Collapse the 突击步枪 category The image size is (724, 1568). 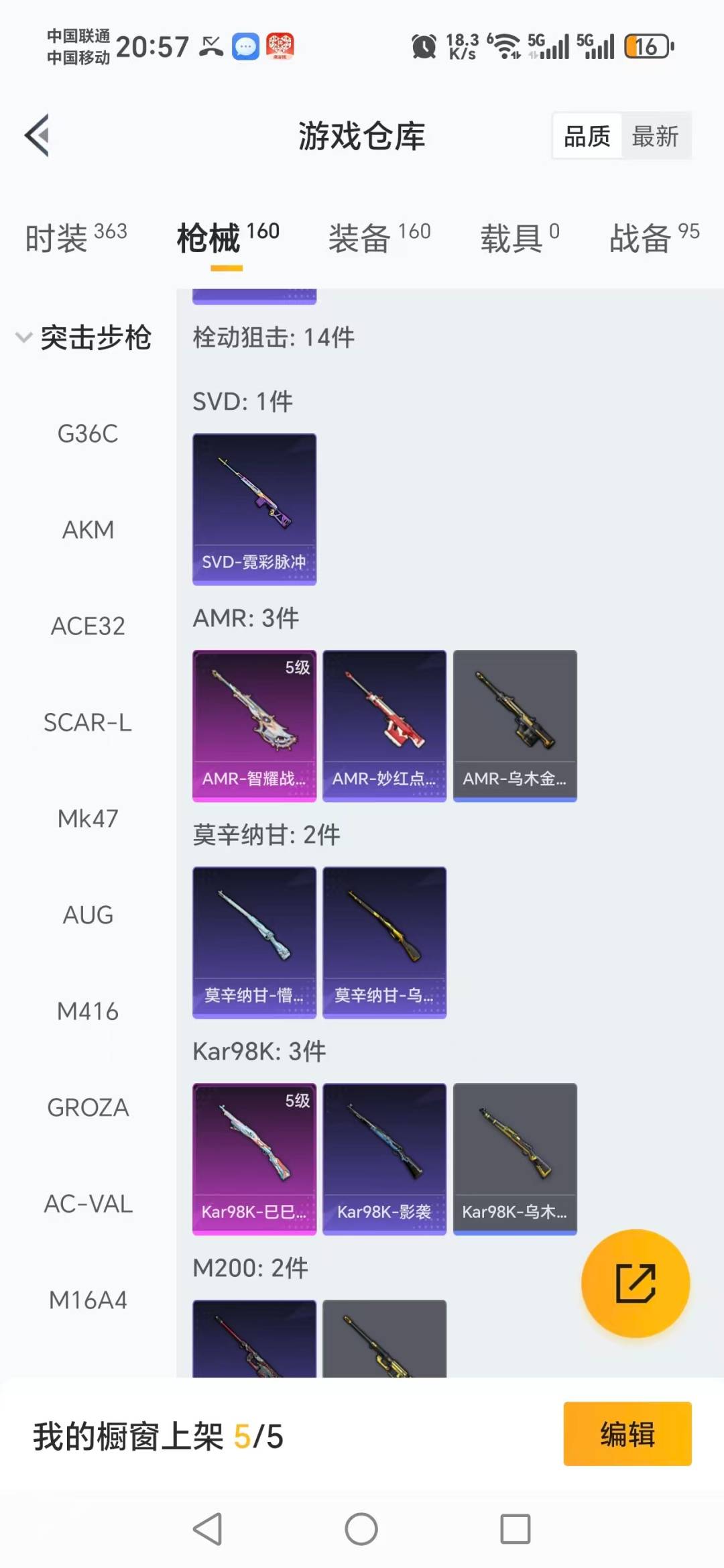coord(84,337)
